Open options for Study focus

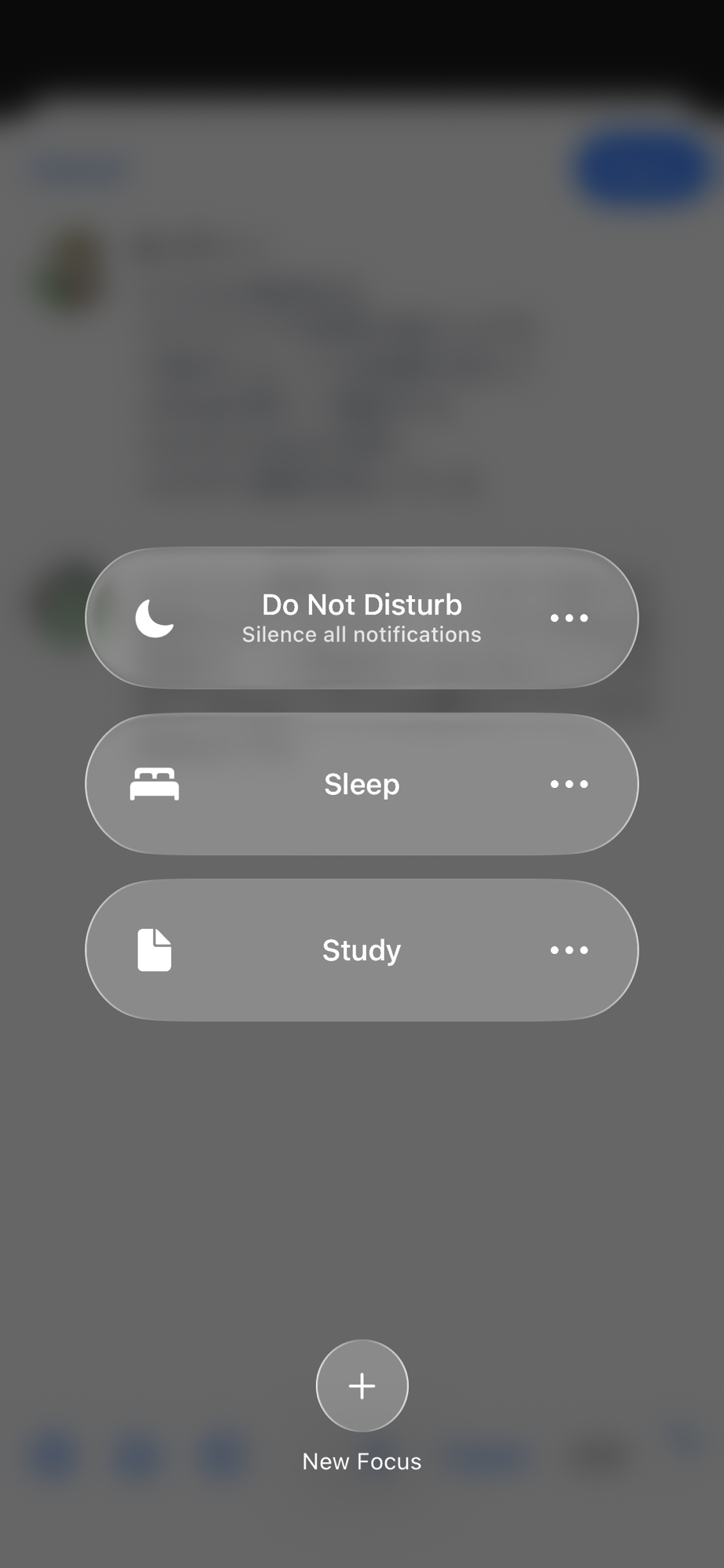569,950
